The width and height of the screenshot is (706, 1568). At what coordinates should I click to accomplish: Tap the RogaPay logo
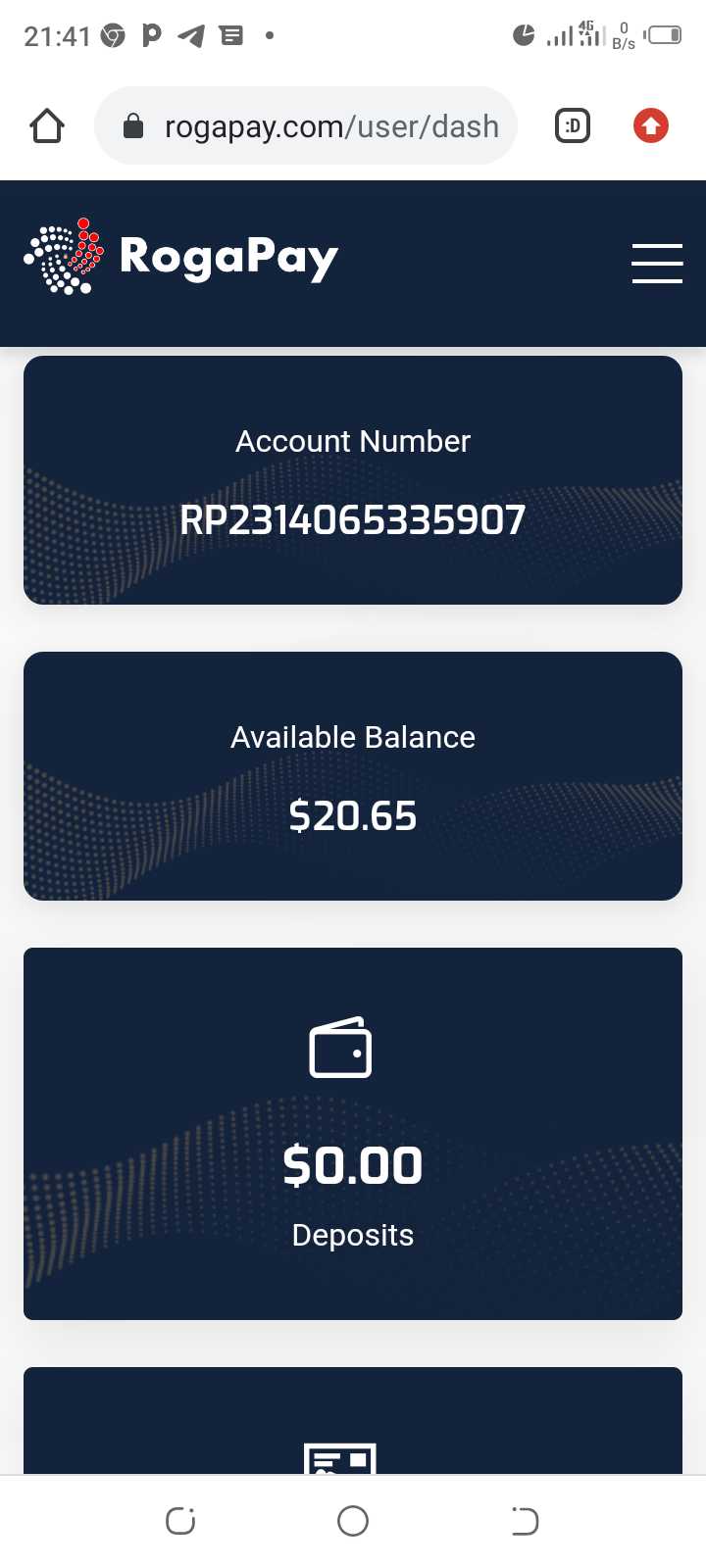point(181,257)
